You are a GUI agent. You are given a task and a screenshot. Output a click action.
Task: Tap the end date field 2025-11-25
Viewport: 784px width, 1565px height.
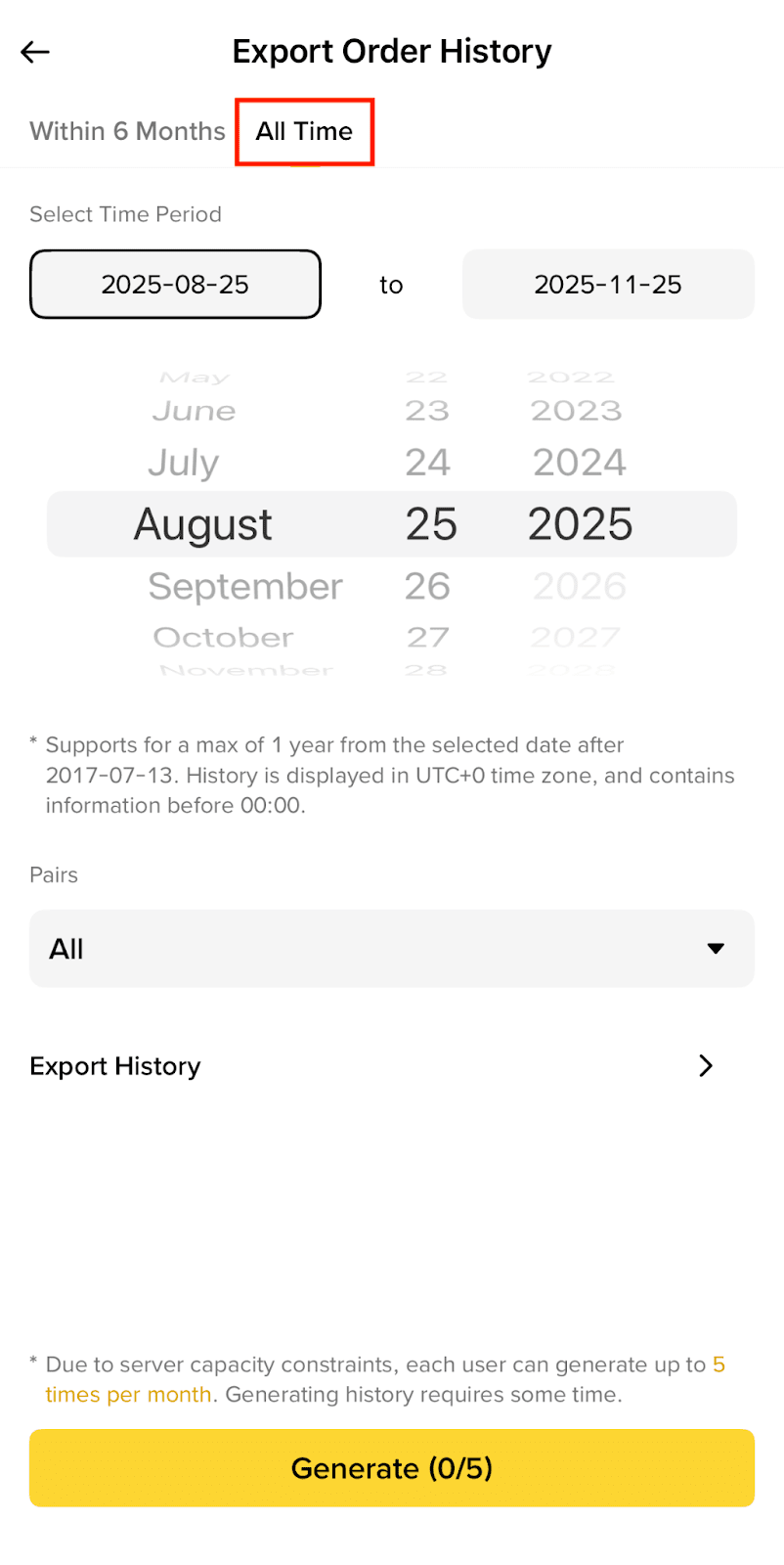click(x=608, y=285)
